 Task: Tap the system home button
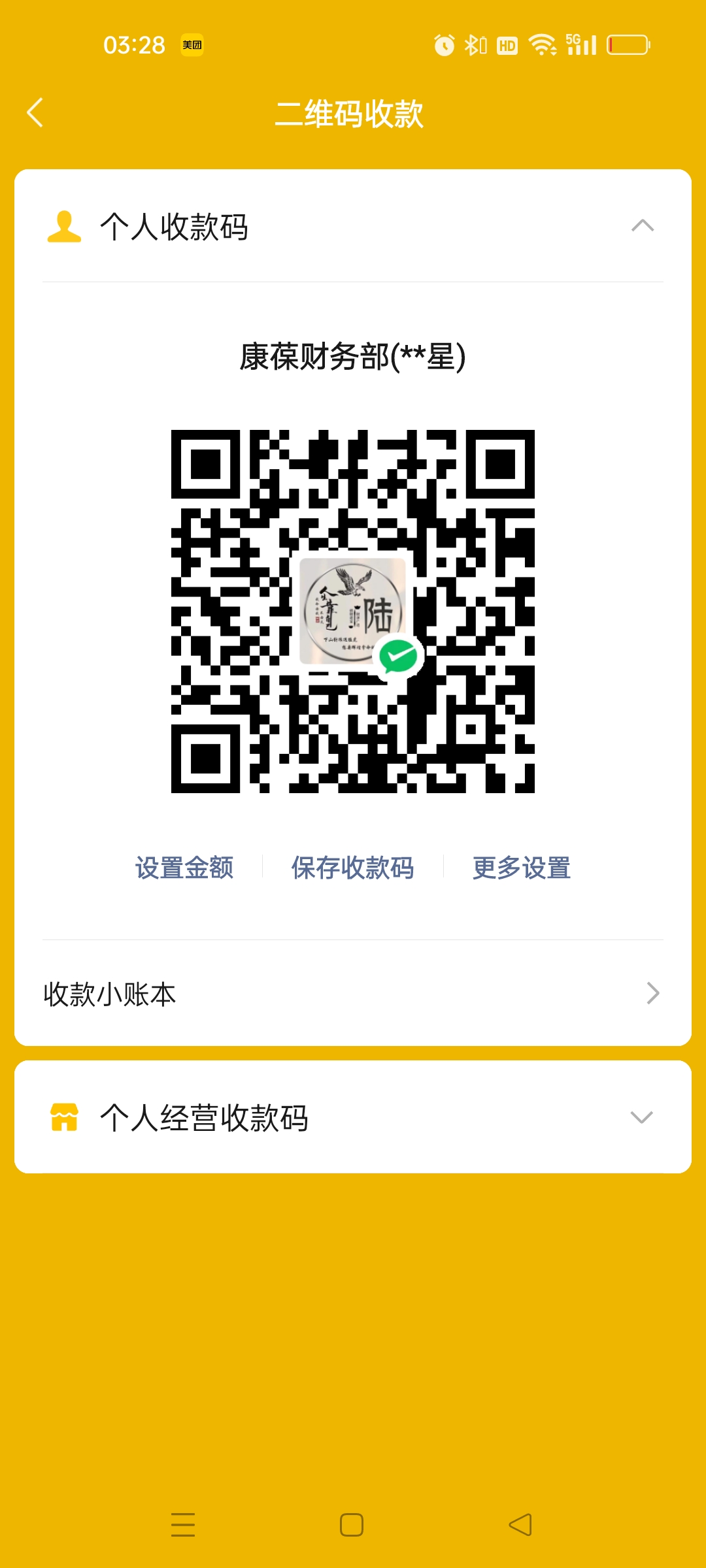click(x=352, y=1525)
